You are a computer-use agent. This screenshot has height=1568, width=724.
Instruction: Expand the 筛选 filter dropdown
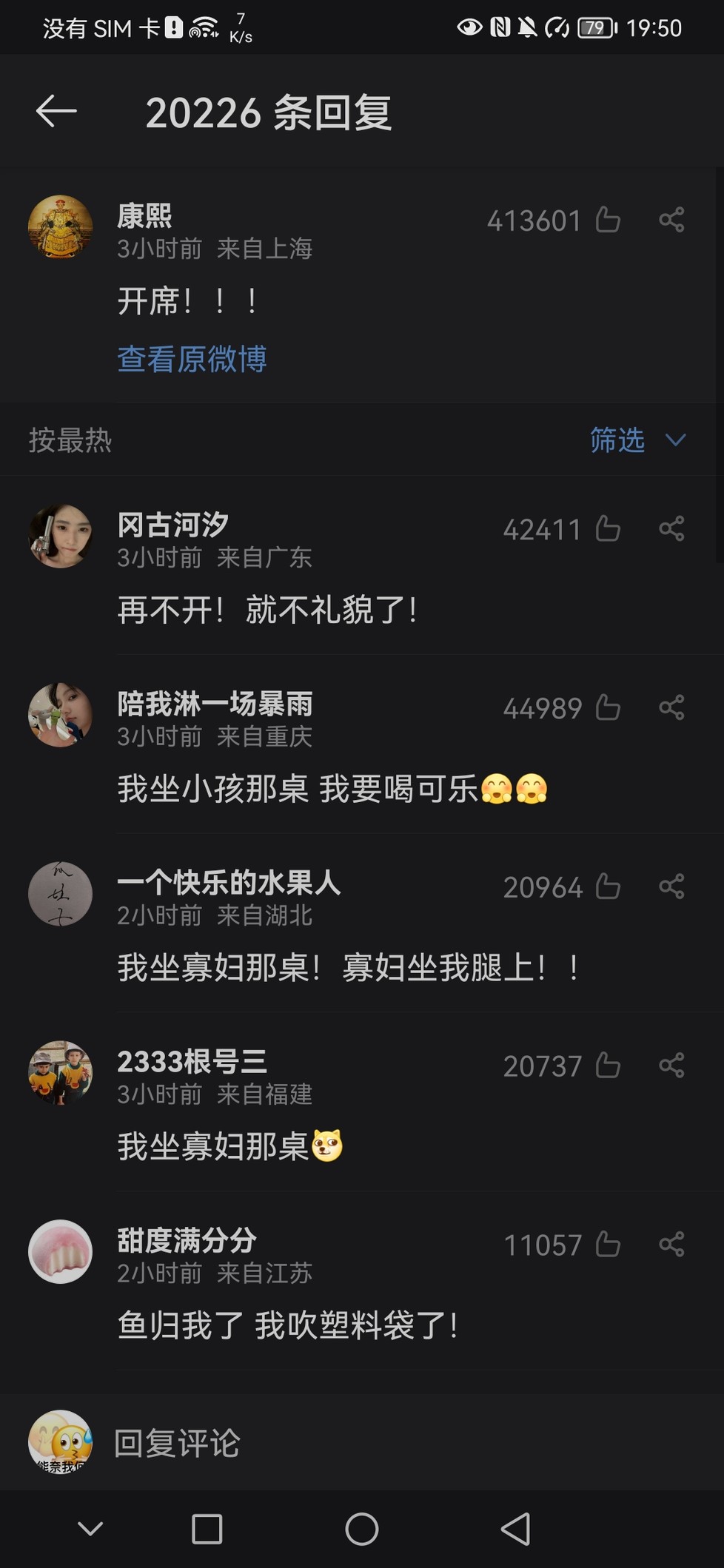coord(638,440)
